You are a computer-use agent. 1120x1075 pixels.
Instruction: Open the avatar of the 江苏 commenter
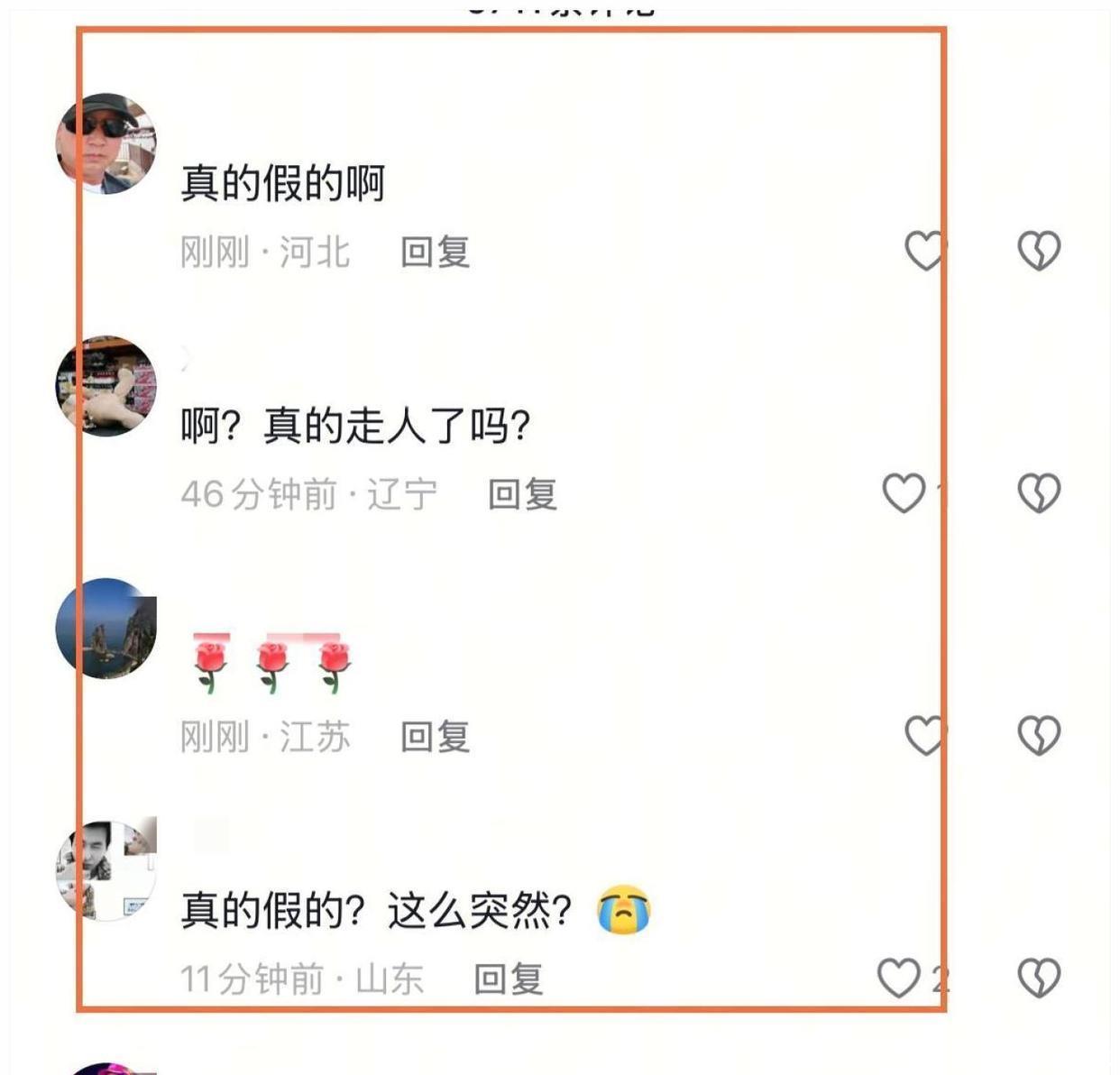click(x=106, y=629)
